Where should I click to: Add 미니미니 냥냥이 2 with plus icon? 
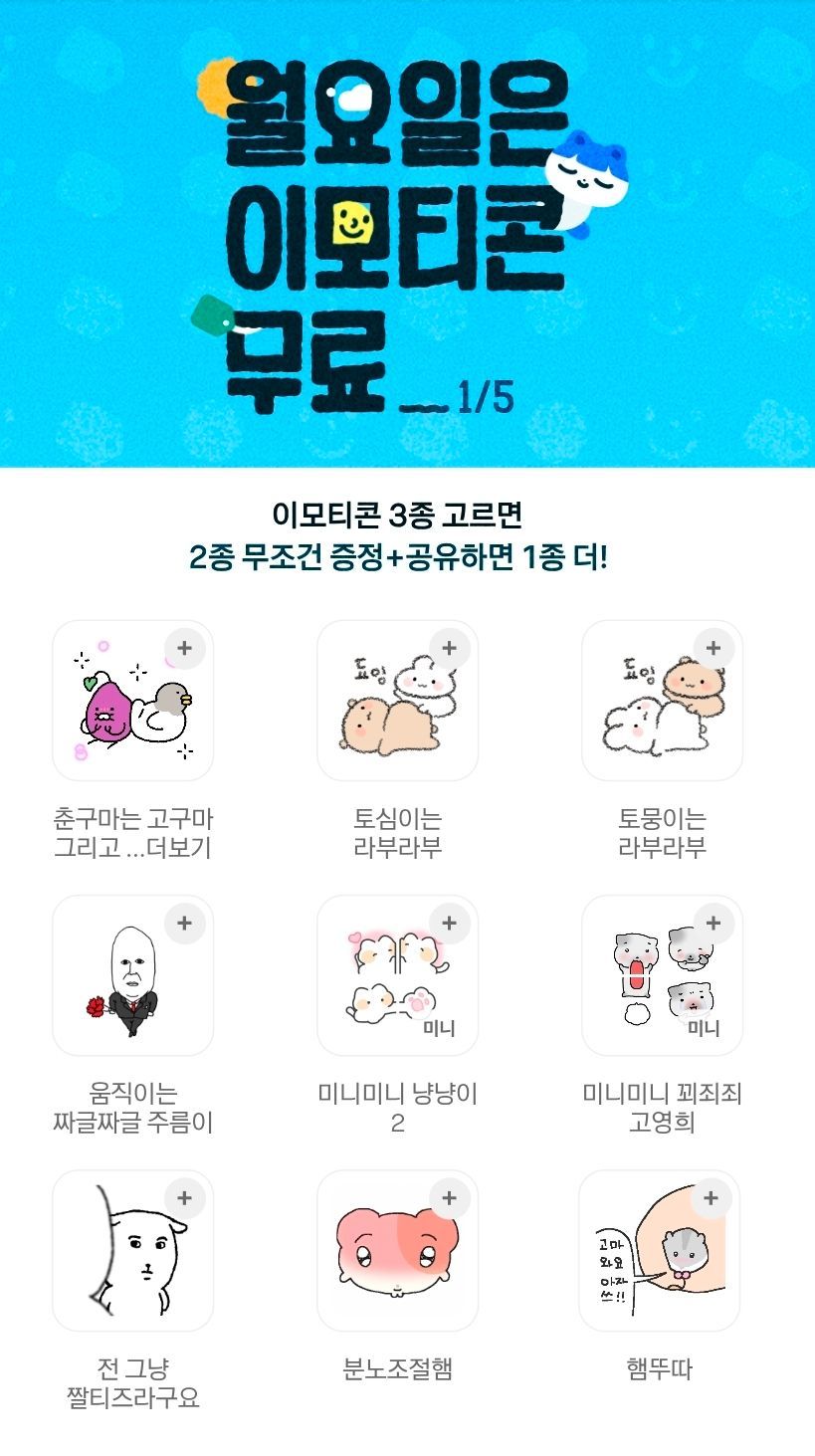pyautogui.click(x=449, y=924)
